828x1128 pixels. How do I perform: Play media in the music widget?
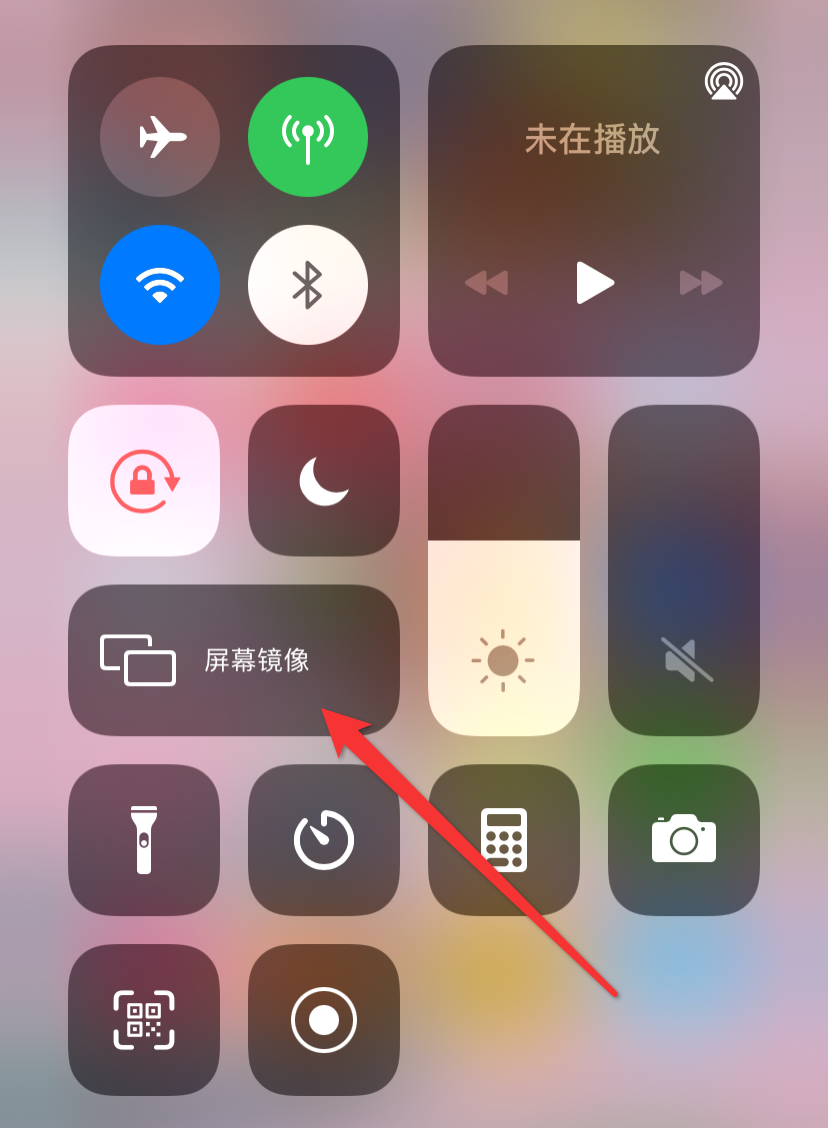point(594,283)
